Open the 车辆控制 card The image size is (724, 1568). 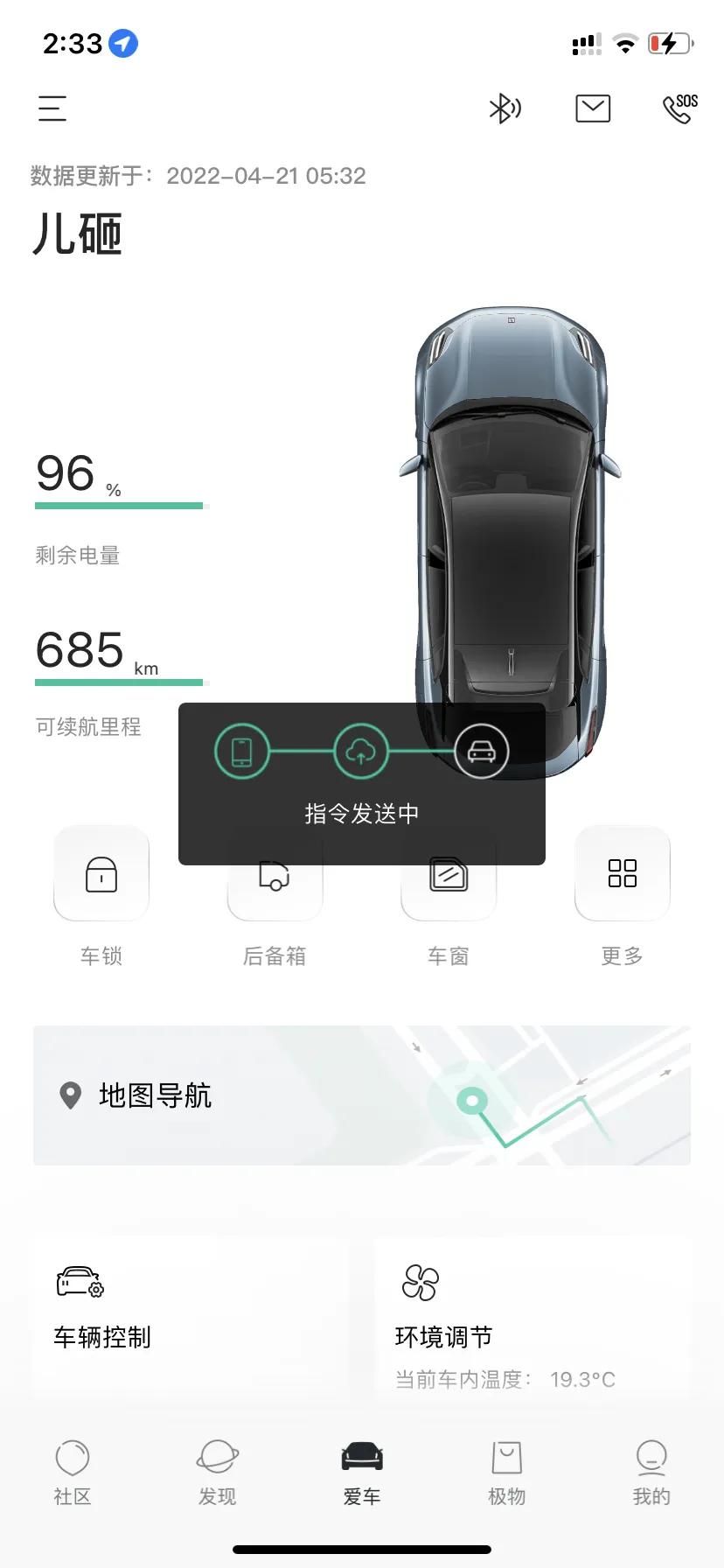pos(191,1318)
